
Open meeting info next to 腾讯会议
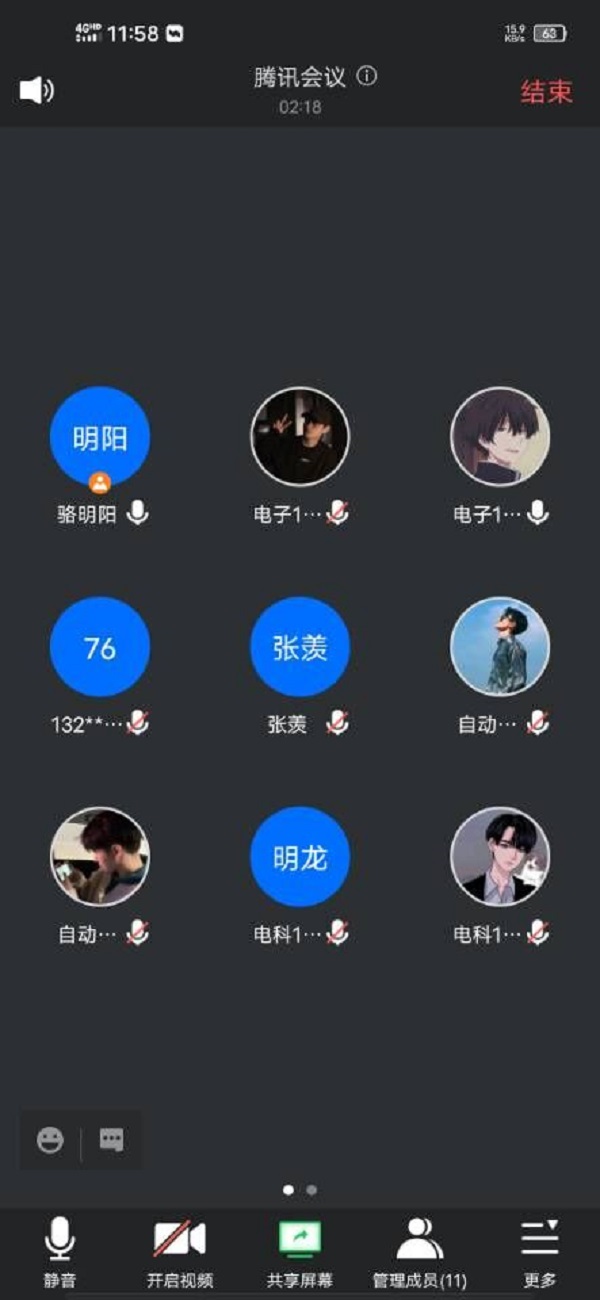pyautogui.click(x=367, y=76)
